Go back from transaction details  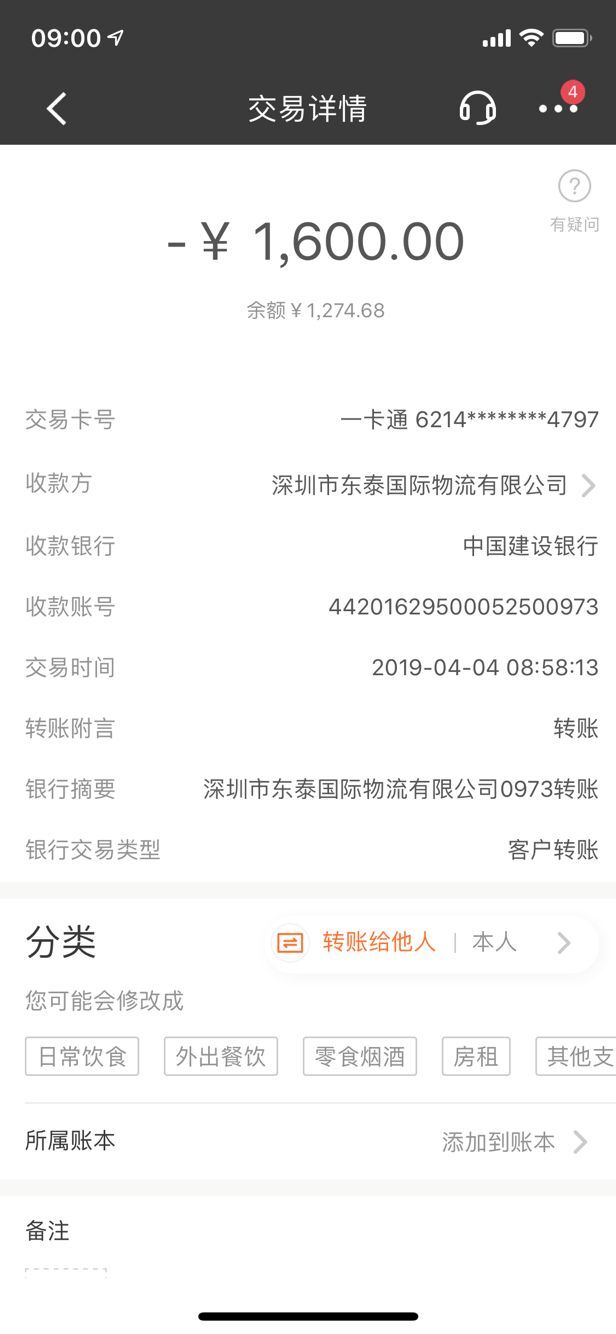57,108
